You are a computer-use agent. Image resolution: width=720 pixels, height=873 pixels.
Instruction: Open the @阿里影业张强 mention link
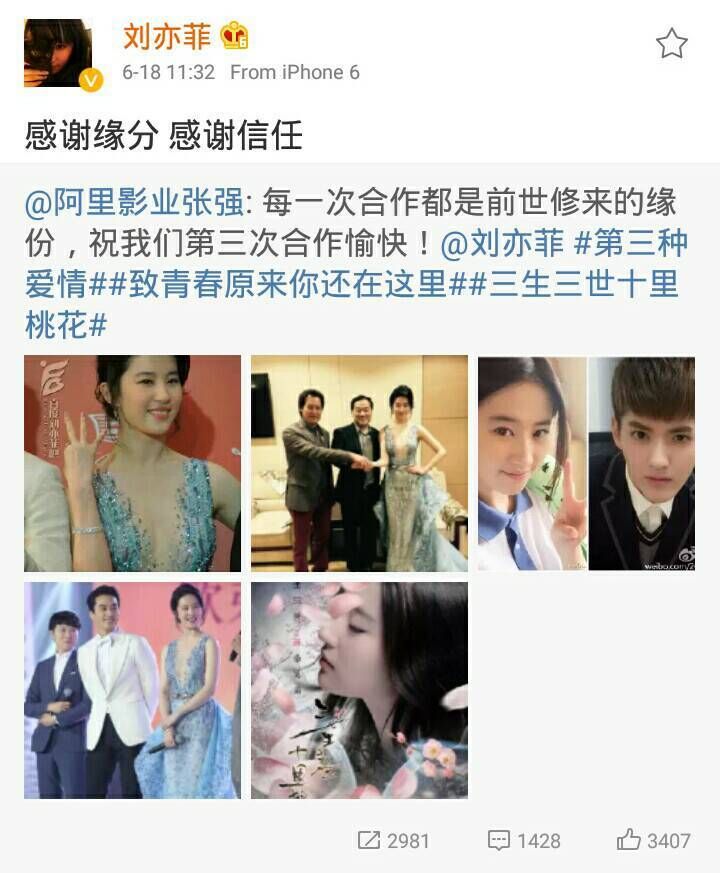tap(133, 203)
